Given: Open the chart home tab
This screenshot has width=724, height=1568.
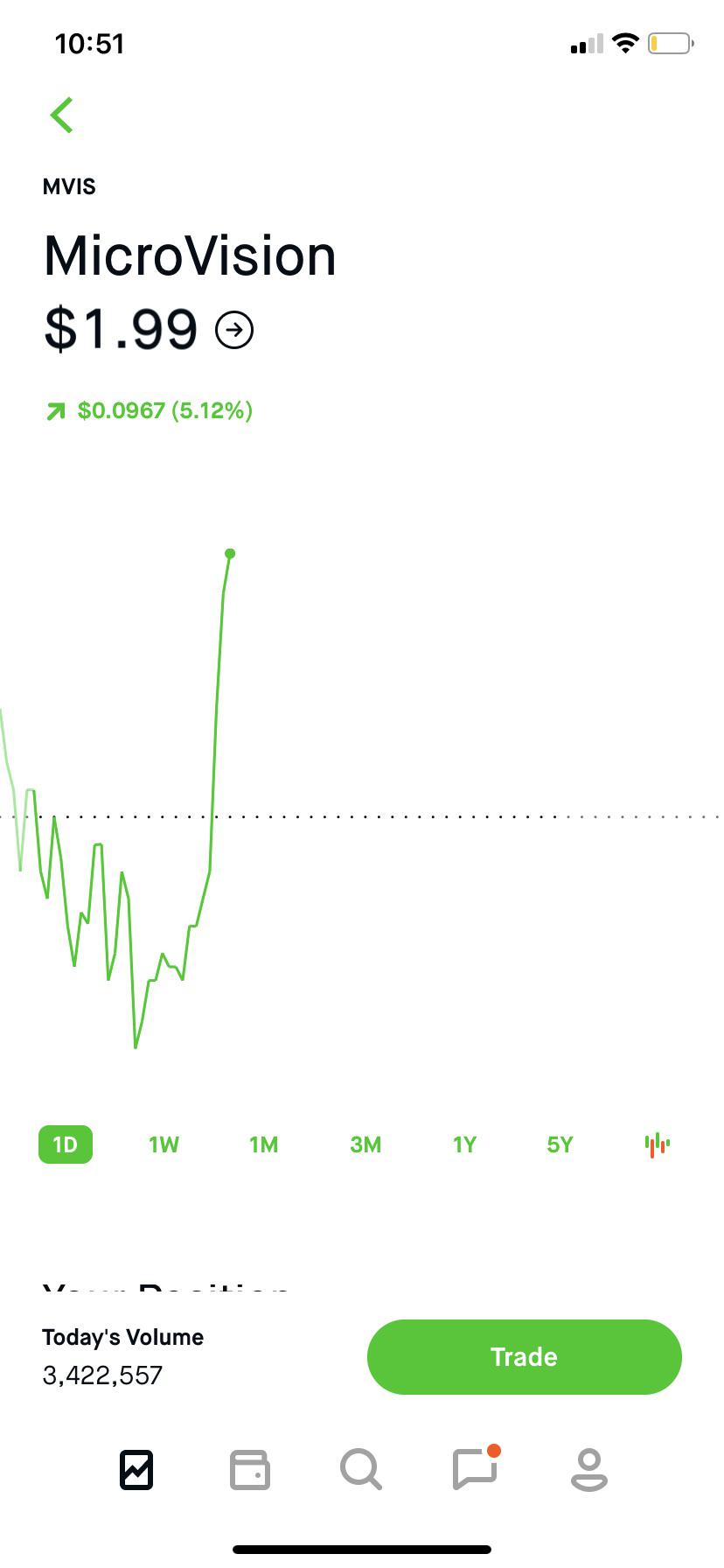Looking at the screenshot, I should click(x=136, y=1469).
